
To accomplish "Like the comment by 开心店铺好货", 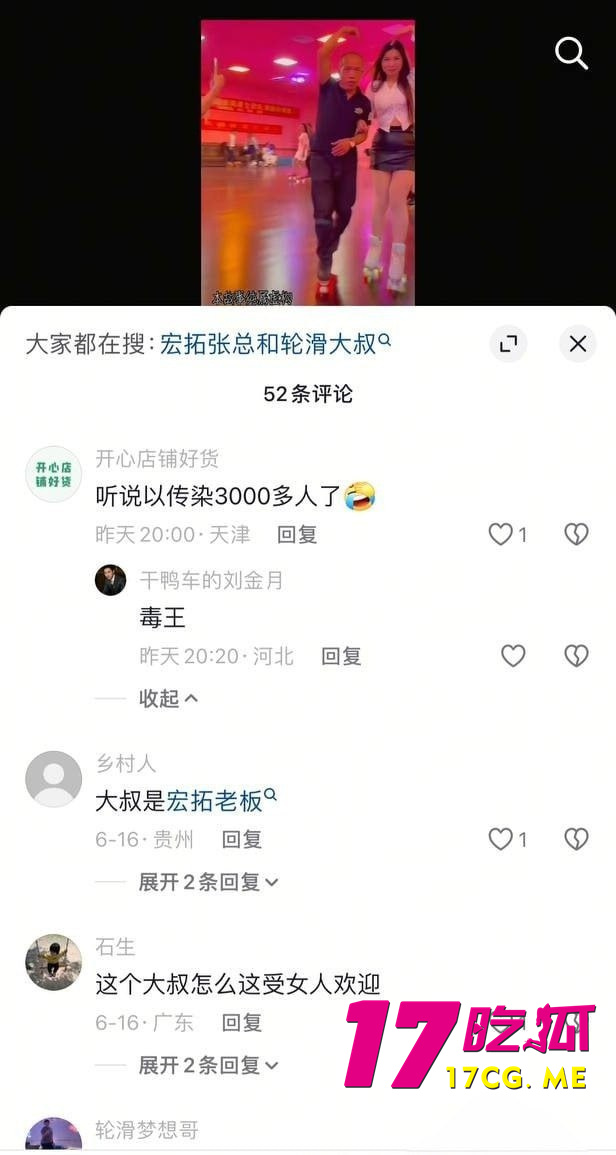I will (501, 535).
